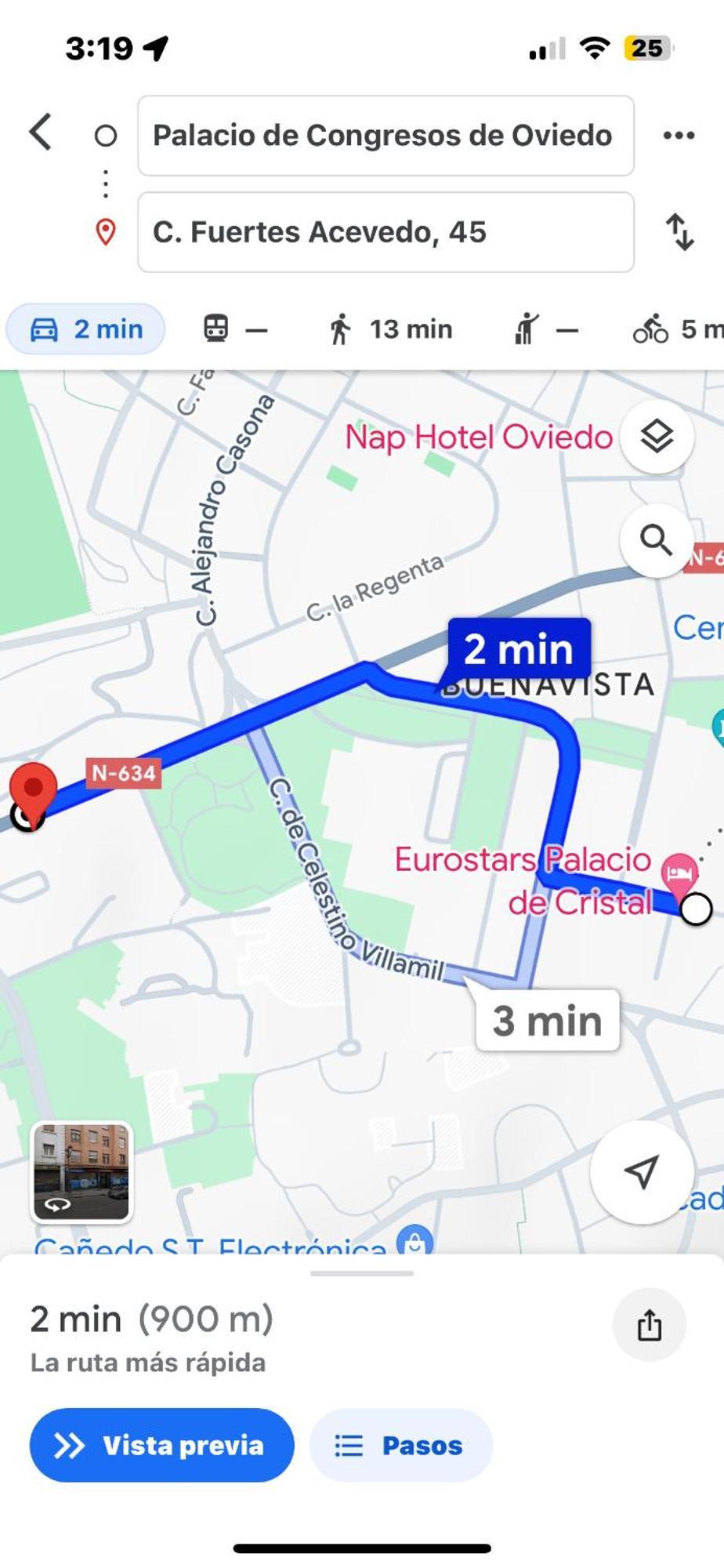Select driving mode 2 min

click(86, 329)
